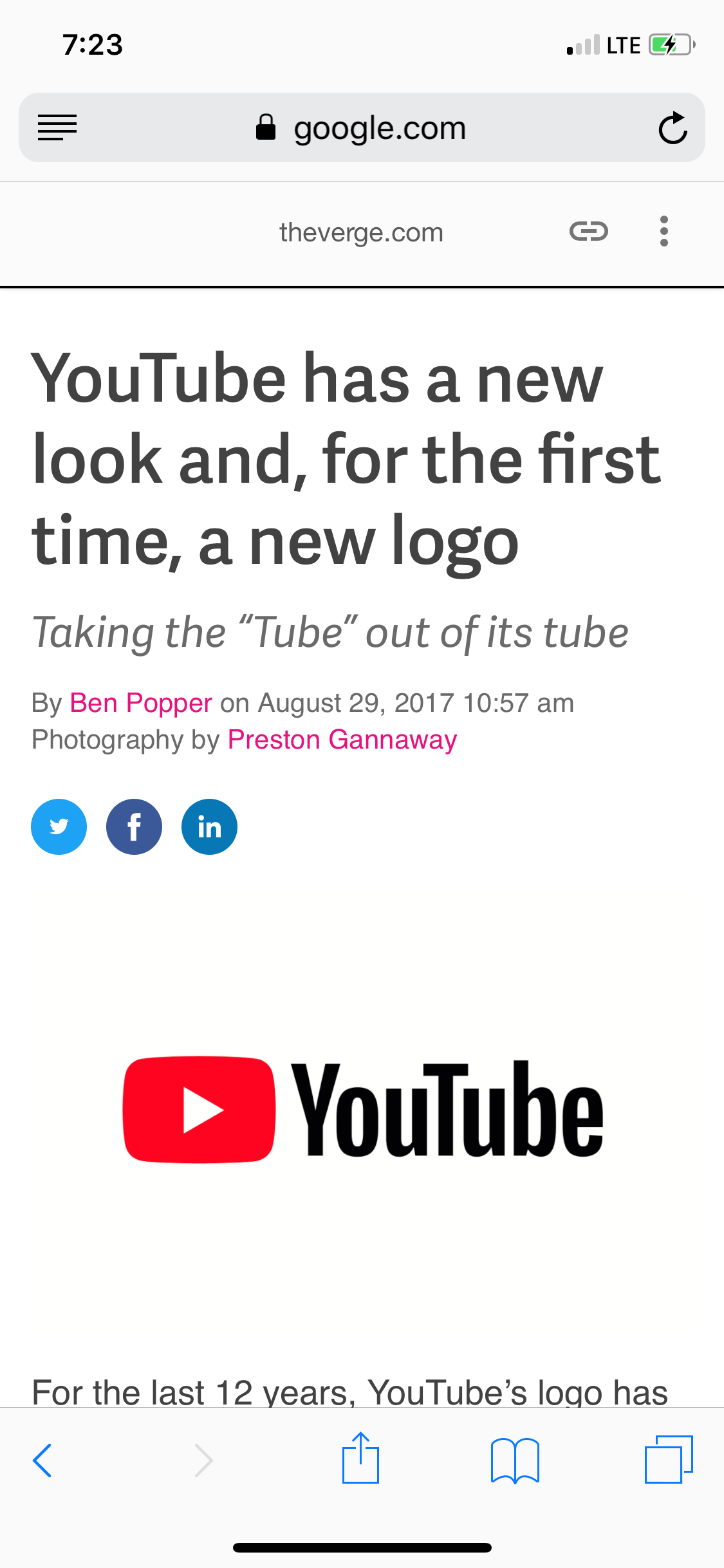Open the three-dot overflow menu
The image size is (724, 1568).
click(x=664, y=231)
